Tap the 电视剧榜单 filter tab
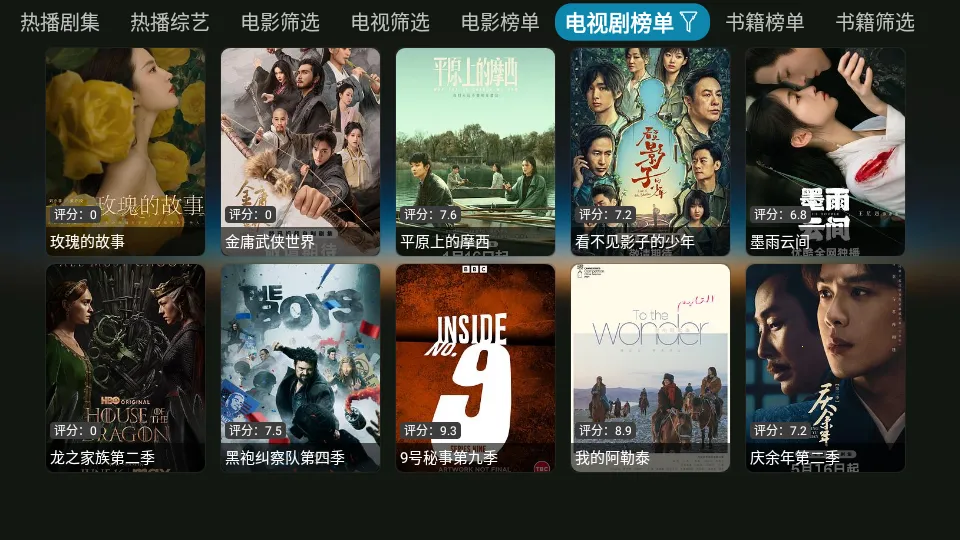The image size is (960, 540). [x=631, y=22]
